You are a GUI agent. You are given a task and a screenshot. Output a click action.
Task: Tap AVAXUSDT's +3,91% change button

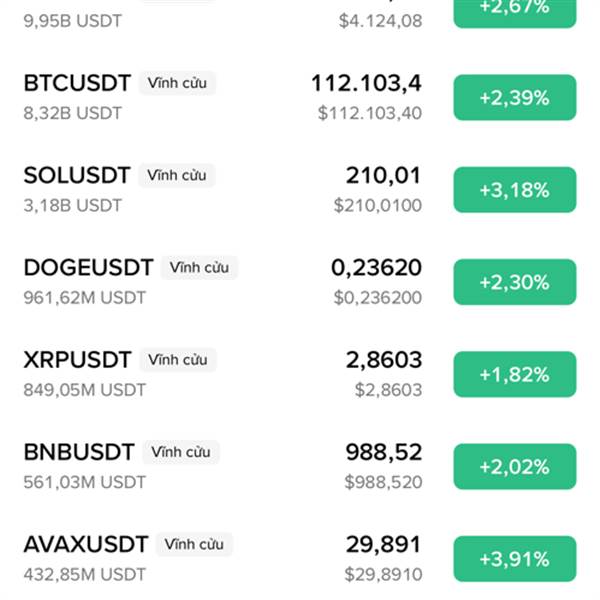coord(514,559)
